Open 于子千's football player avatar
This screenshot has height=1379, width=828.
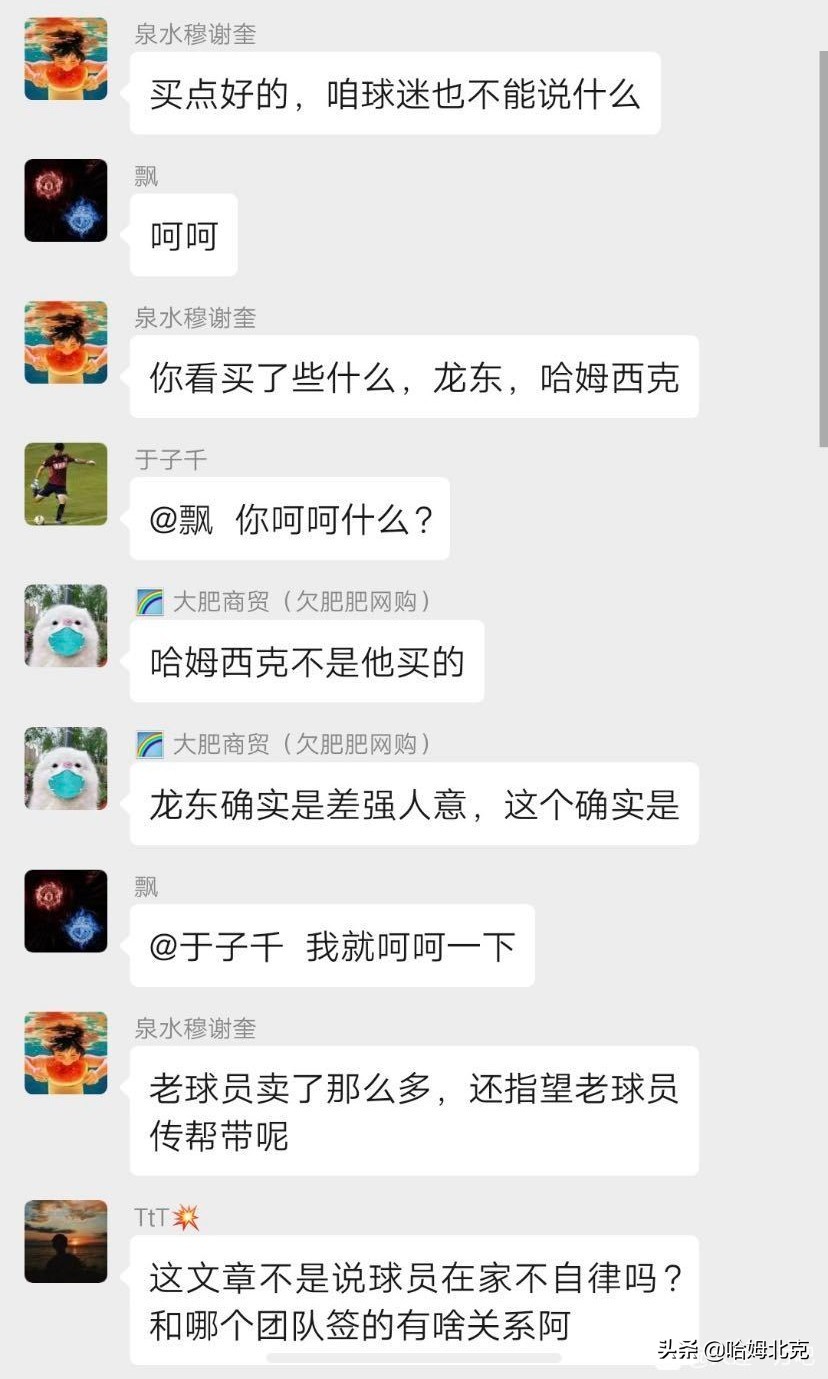(x=65, y=484)
